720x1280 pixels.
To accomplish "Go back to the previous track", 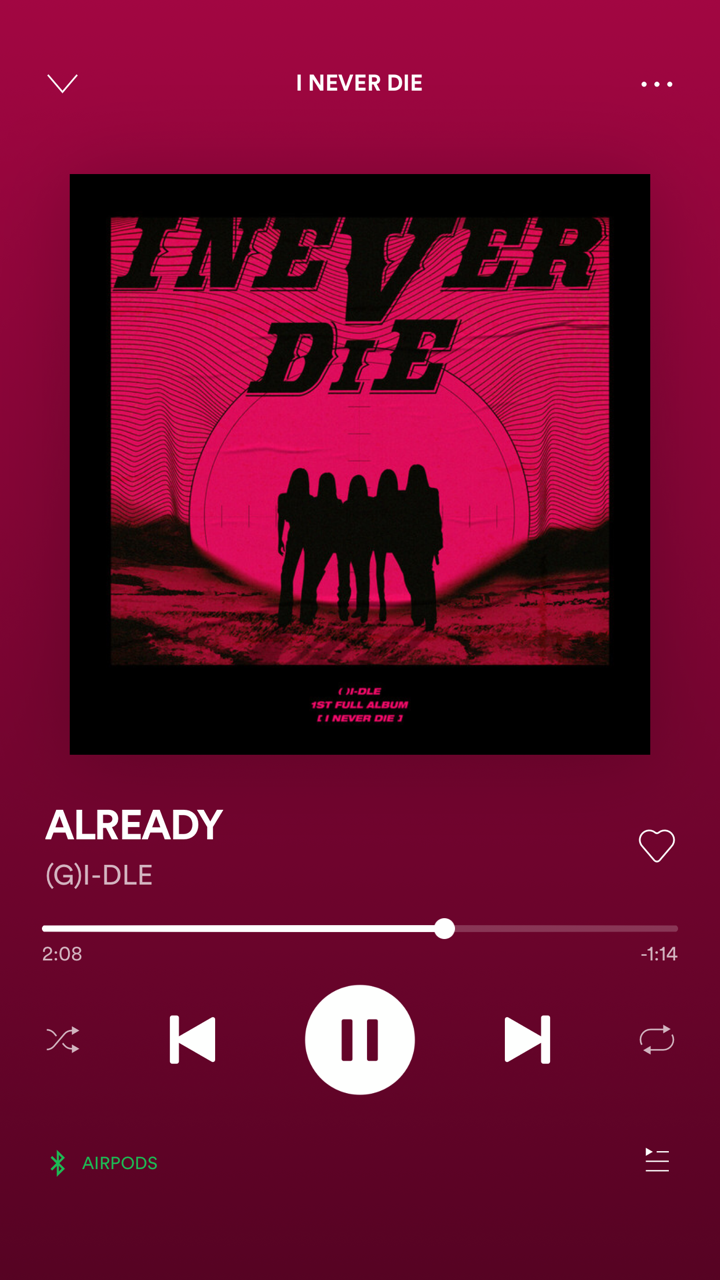I will [x=193, y=1040].
